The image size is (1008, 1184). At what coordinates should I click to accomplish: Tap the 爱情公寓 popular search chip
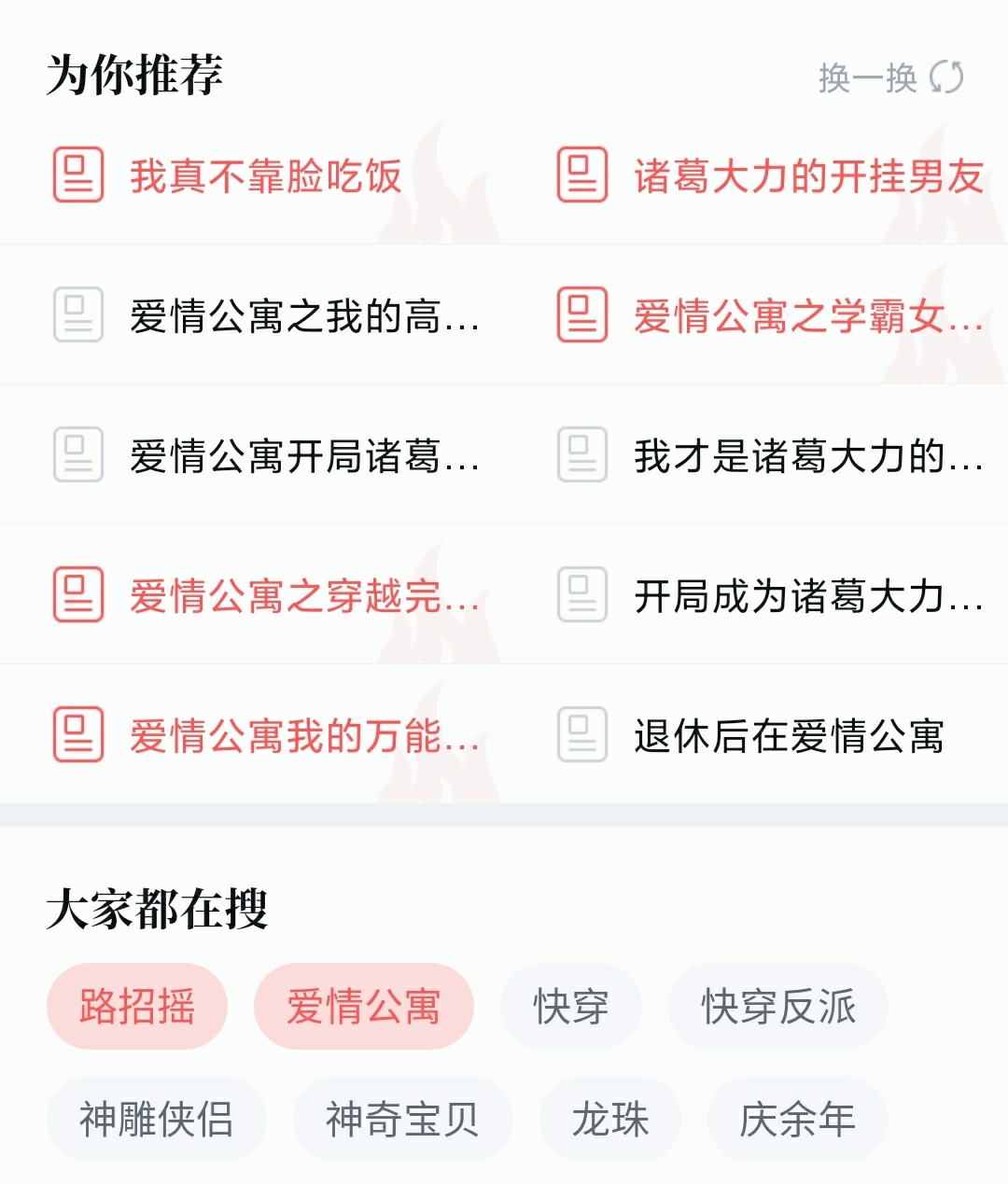click(x=363, y=1007)
